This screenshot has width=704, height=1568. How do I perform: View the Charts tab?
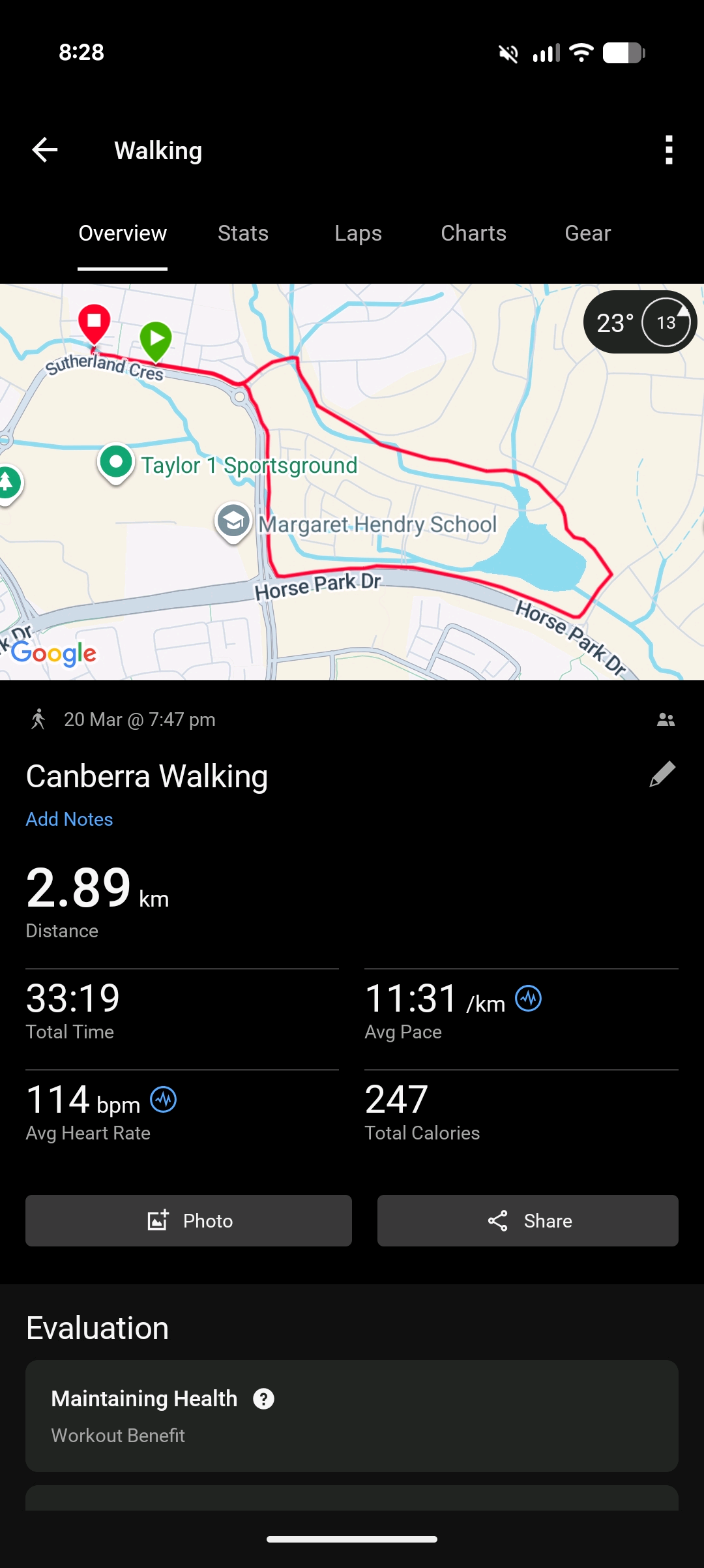click(473, 234)
